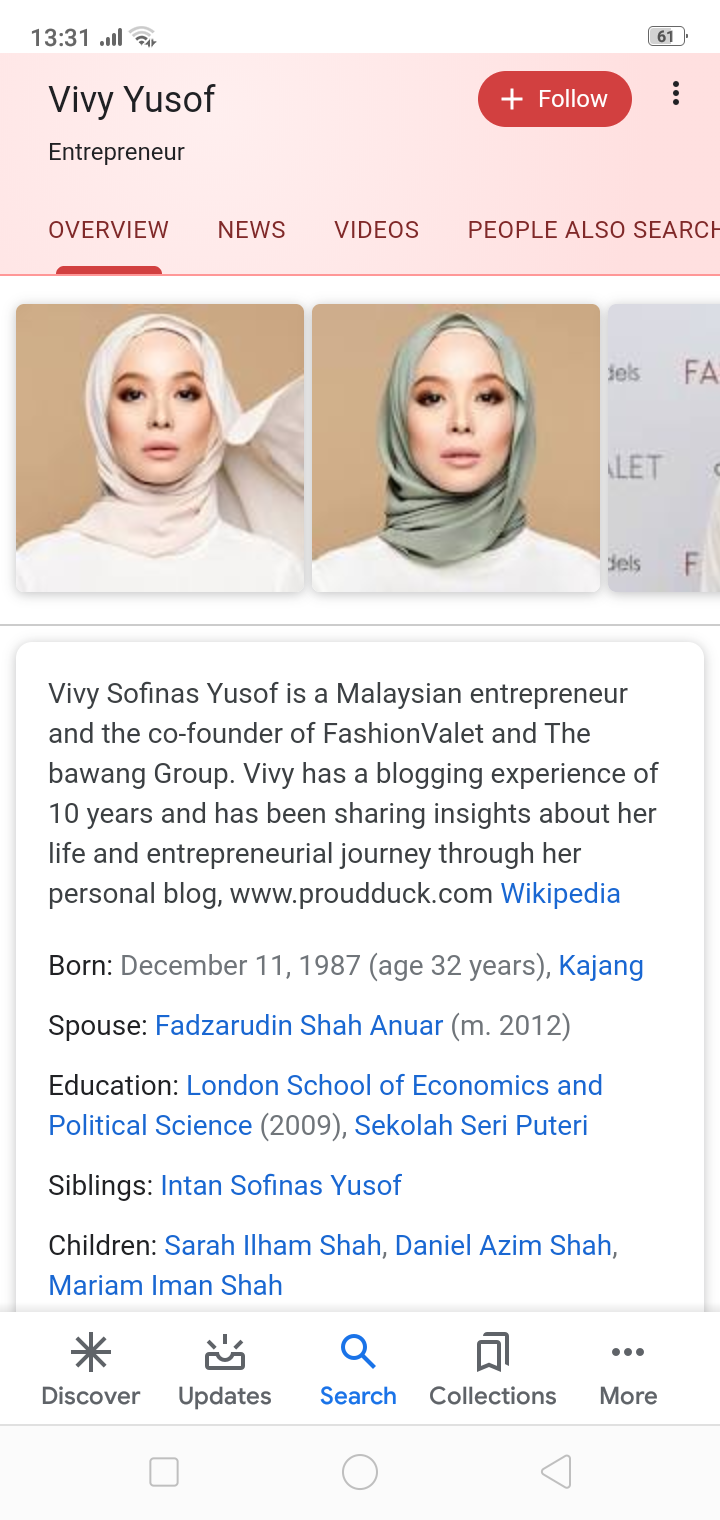The height and width of the screenshot is (1520, 720).
Task: View sibling Intan Sofinas Yusof
Action: click(x=281, y=1185)
